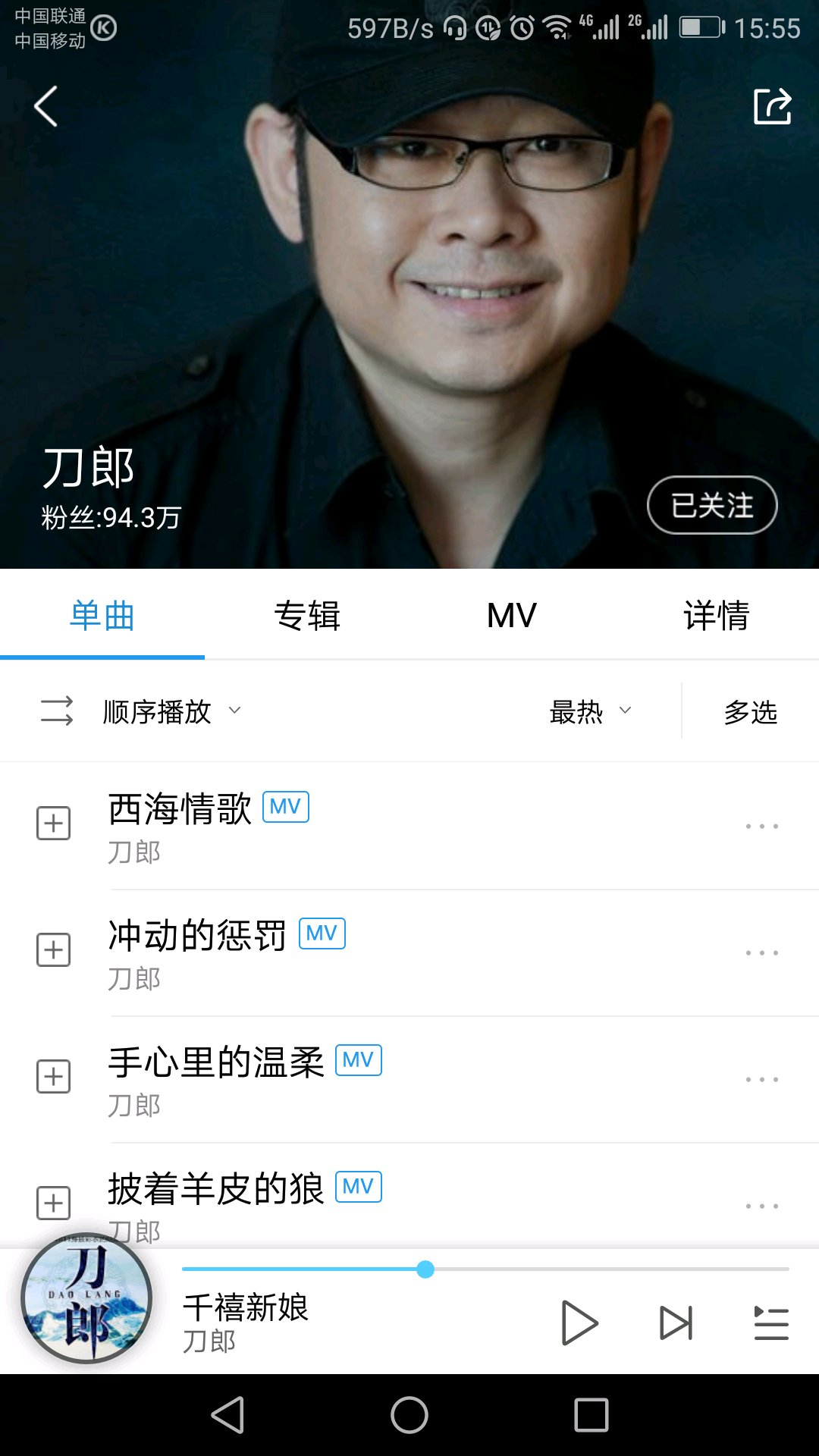Screen dimensions: 819x1456
Task: Play 千禧新娘 in the mini player
Action: point(579,1323)
